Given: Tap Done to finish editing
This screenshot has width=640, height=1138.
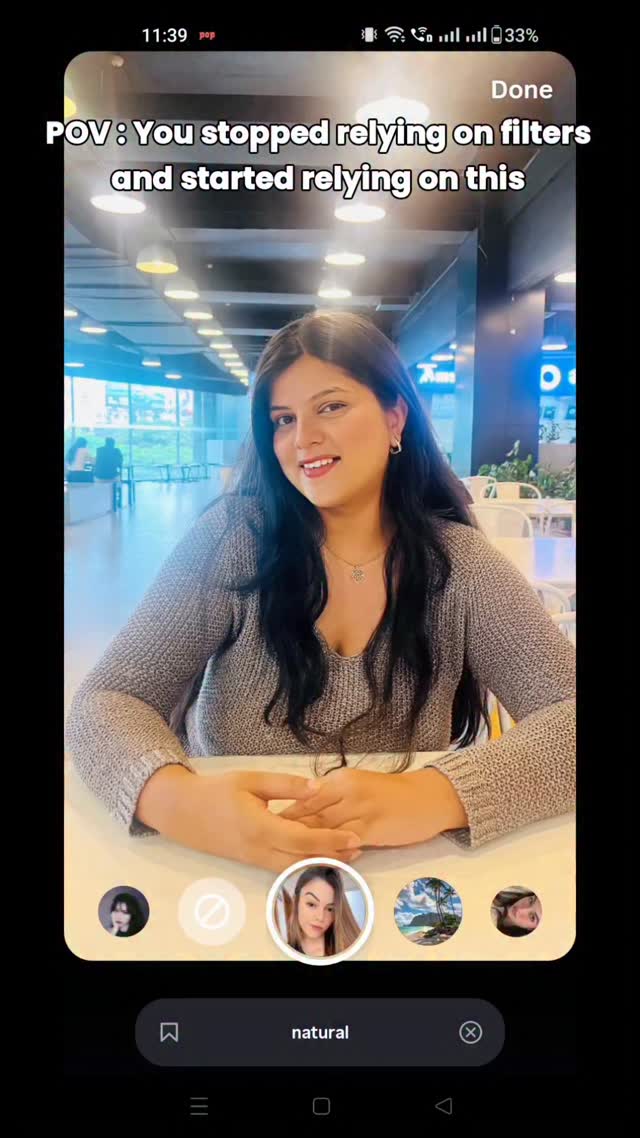Looking at the screenshot, I should 521,90.
